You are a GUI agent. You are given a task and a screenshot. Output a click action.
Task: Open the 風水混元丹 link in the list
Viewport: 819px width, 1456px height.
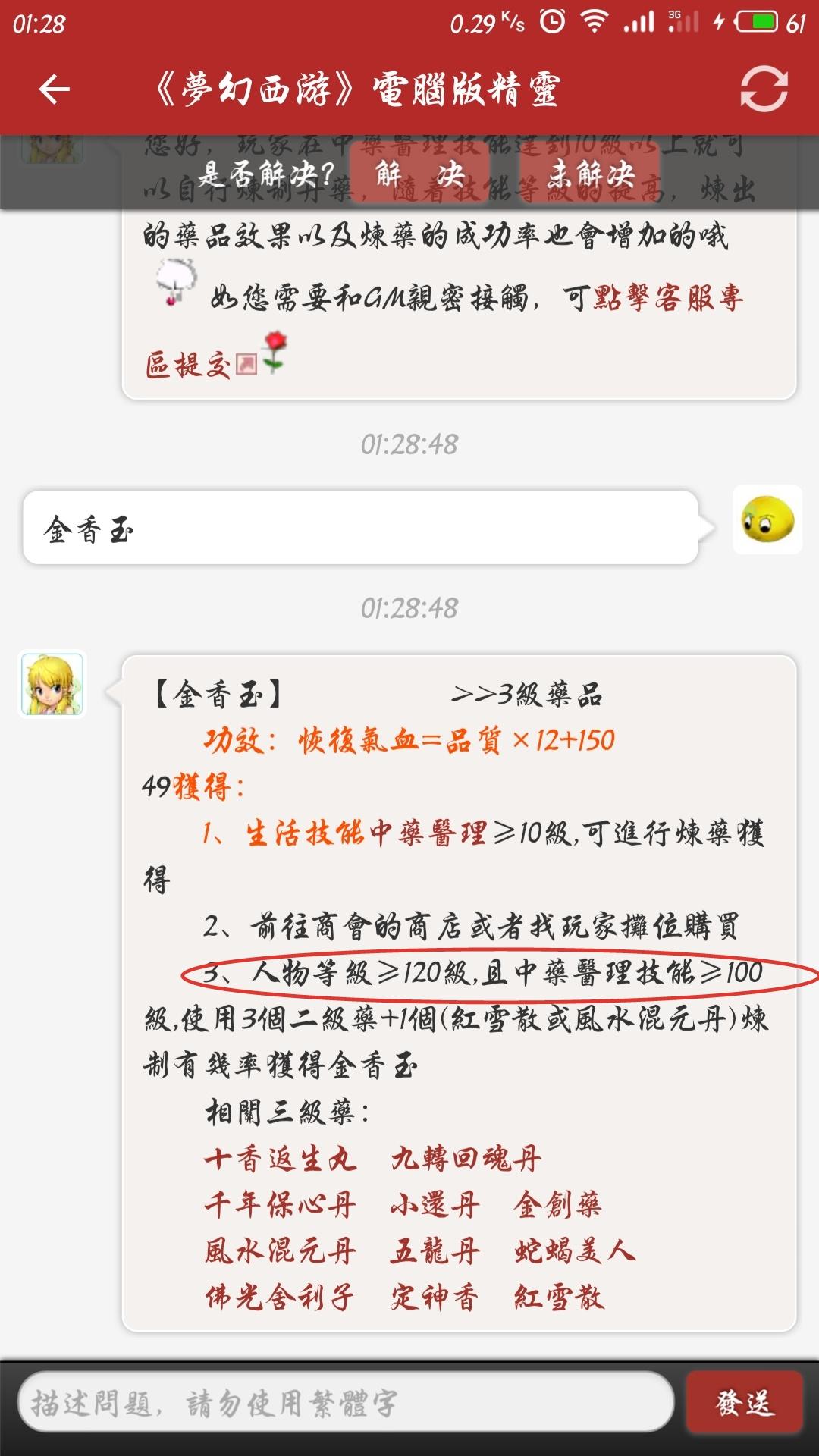(x=280, y=1251)
